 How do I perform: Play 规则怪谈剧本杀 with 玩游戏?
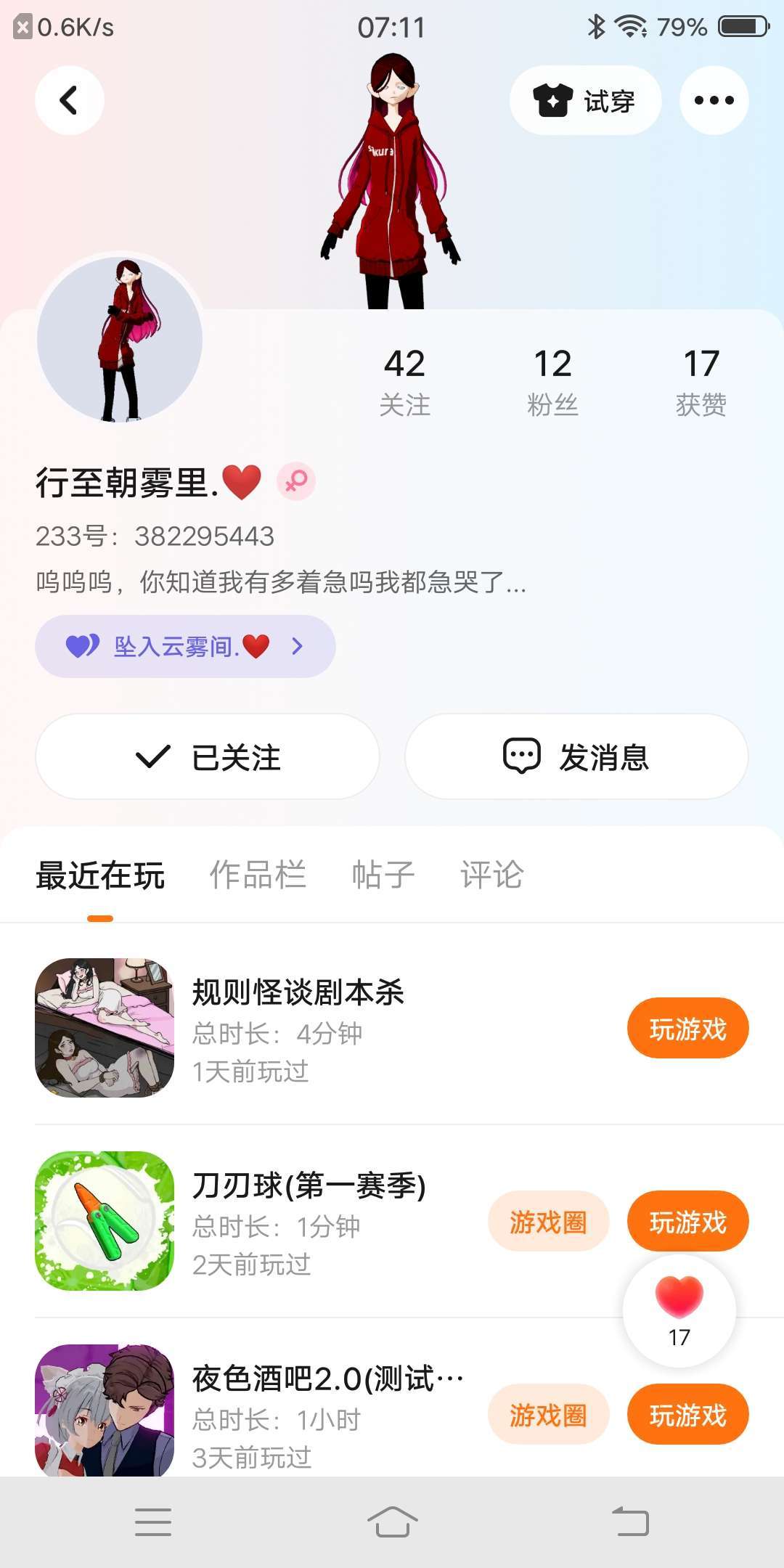click(x=687, y=1029)
